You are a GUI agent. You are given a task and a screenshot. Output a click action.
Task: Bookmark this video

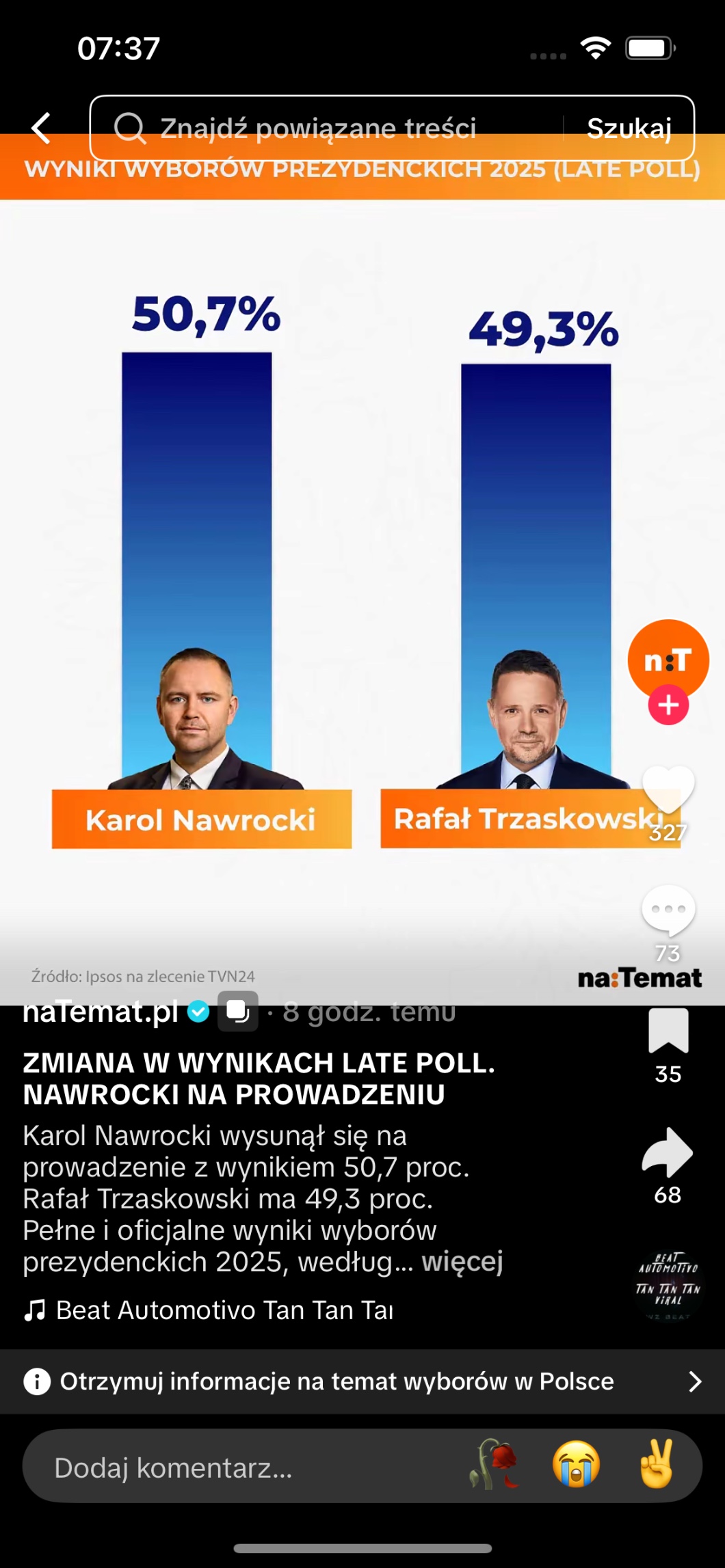point(668,1031)
